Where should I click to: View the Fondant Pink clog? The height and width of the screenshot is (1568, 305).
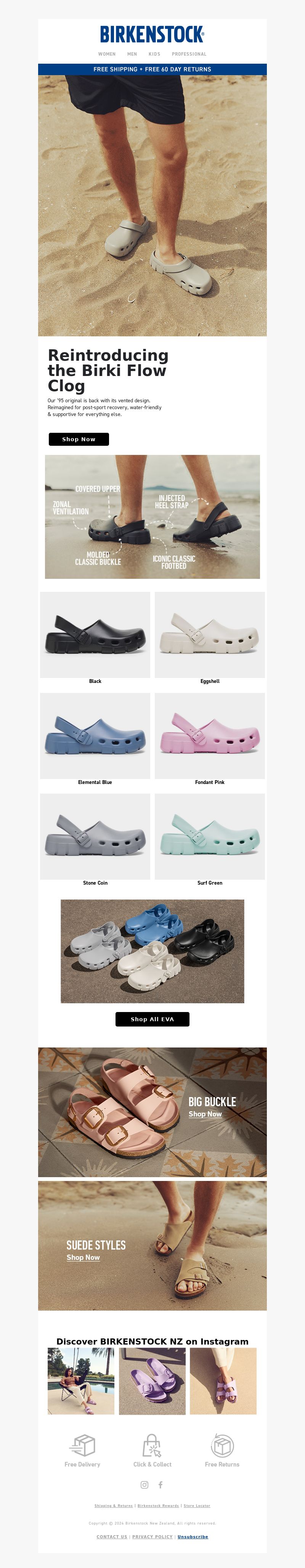(x=209, y=735)
